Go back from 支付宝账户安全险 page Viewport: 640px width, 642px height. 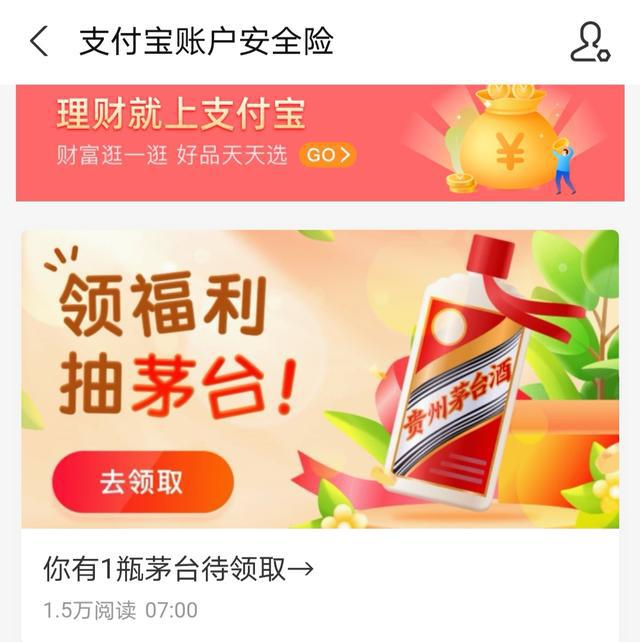coord(39,42)
